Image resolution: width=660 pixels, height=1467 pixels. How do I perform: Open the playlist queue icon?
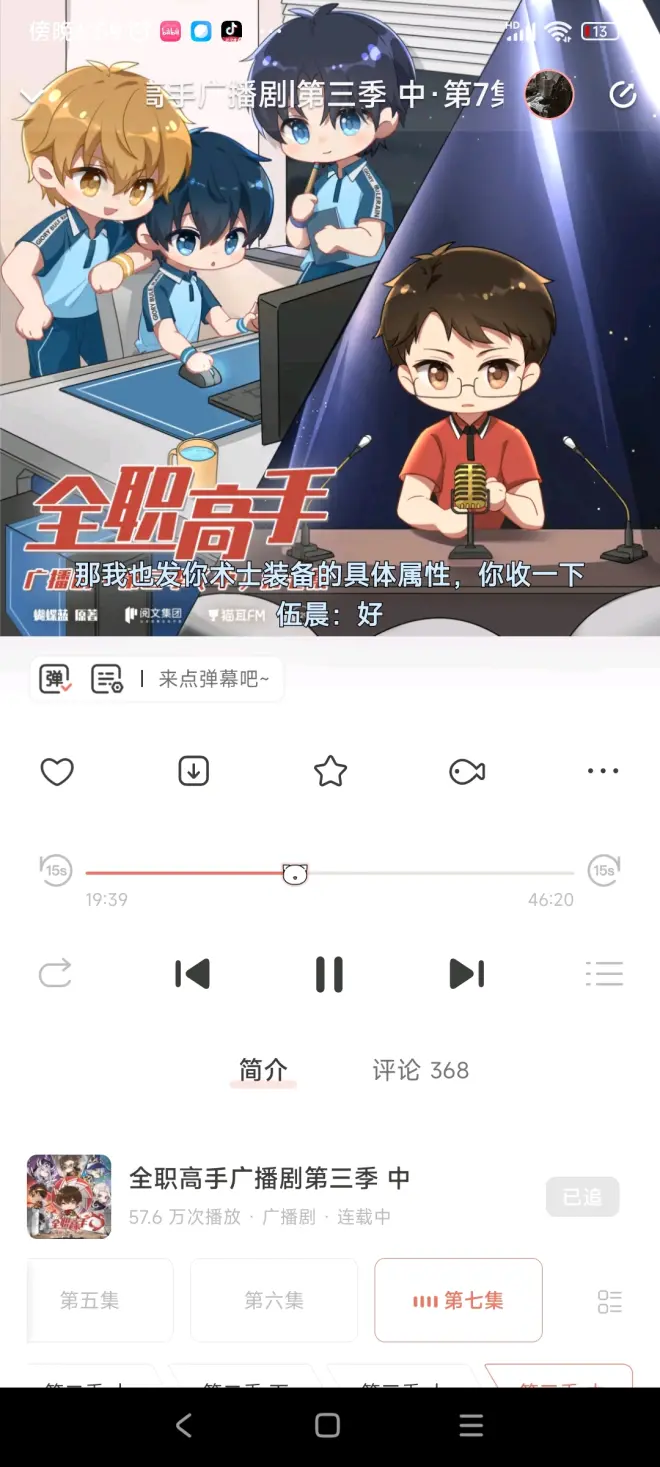(x=604, y=974)
